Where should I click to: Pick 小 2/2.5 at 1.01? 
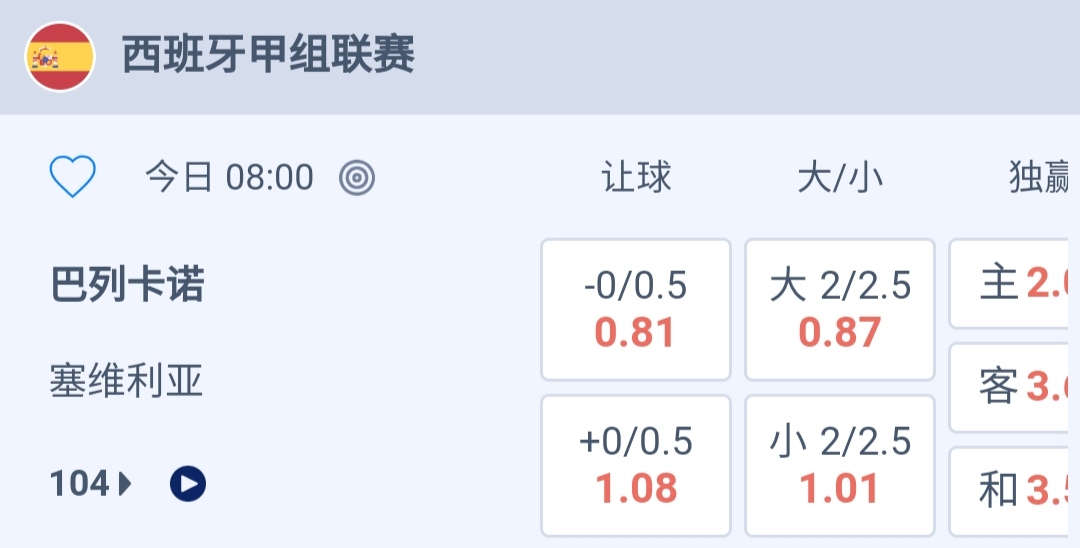tap(840, 466)
